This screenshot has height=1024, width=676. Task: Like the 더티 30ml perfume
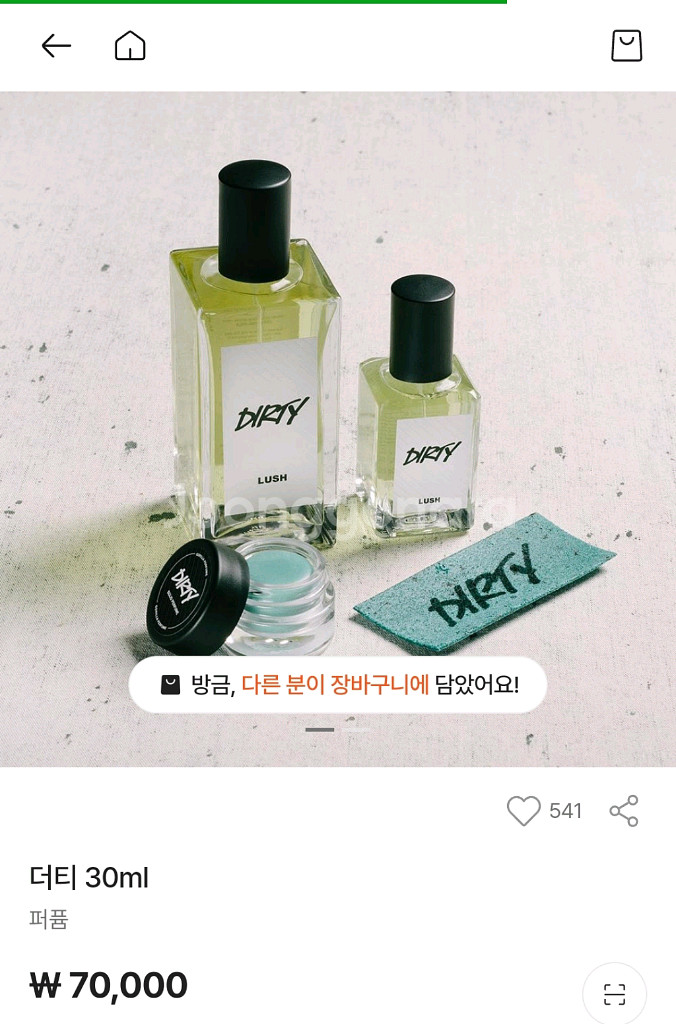(x=523, y=811)
